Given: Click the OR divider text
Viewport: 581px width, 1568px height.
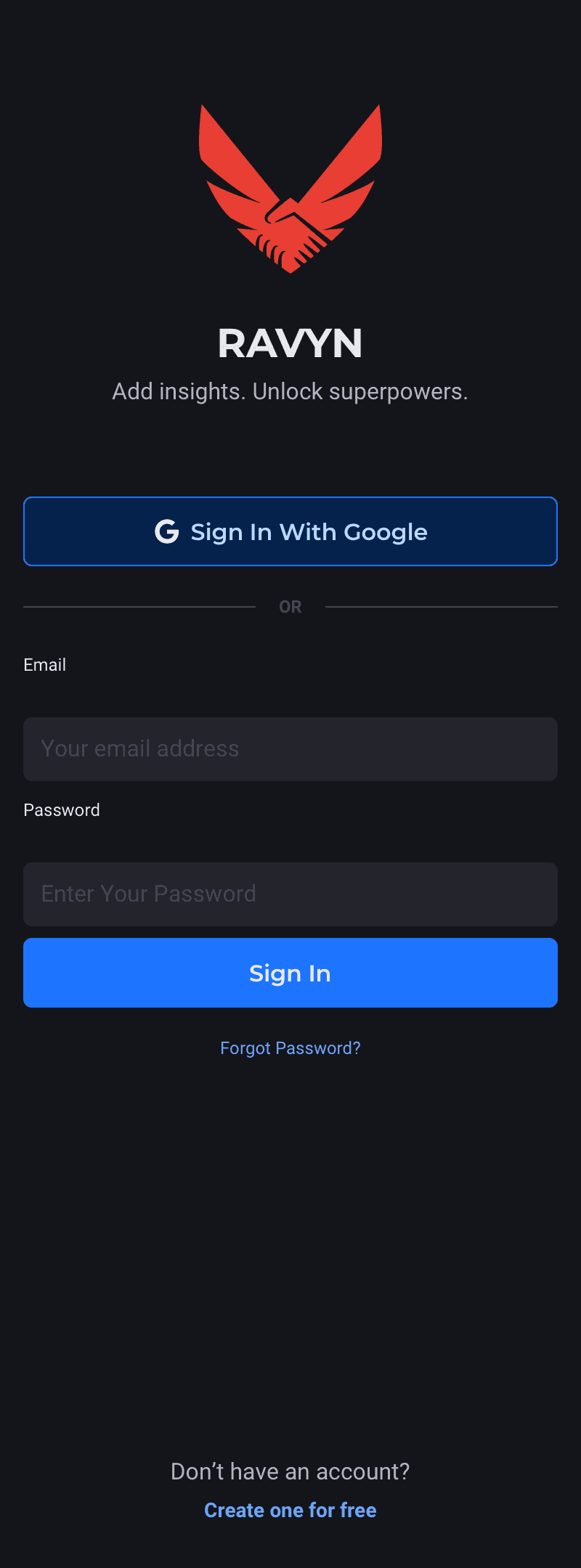Looking at the screenshot, I should pyautogui.click(x=290, y=606).
